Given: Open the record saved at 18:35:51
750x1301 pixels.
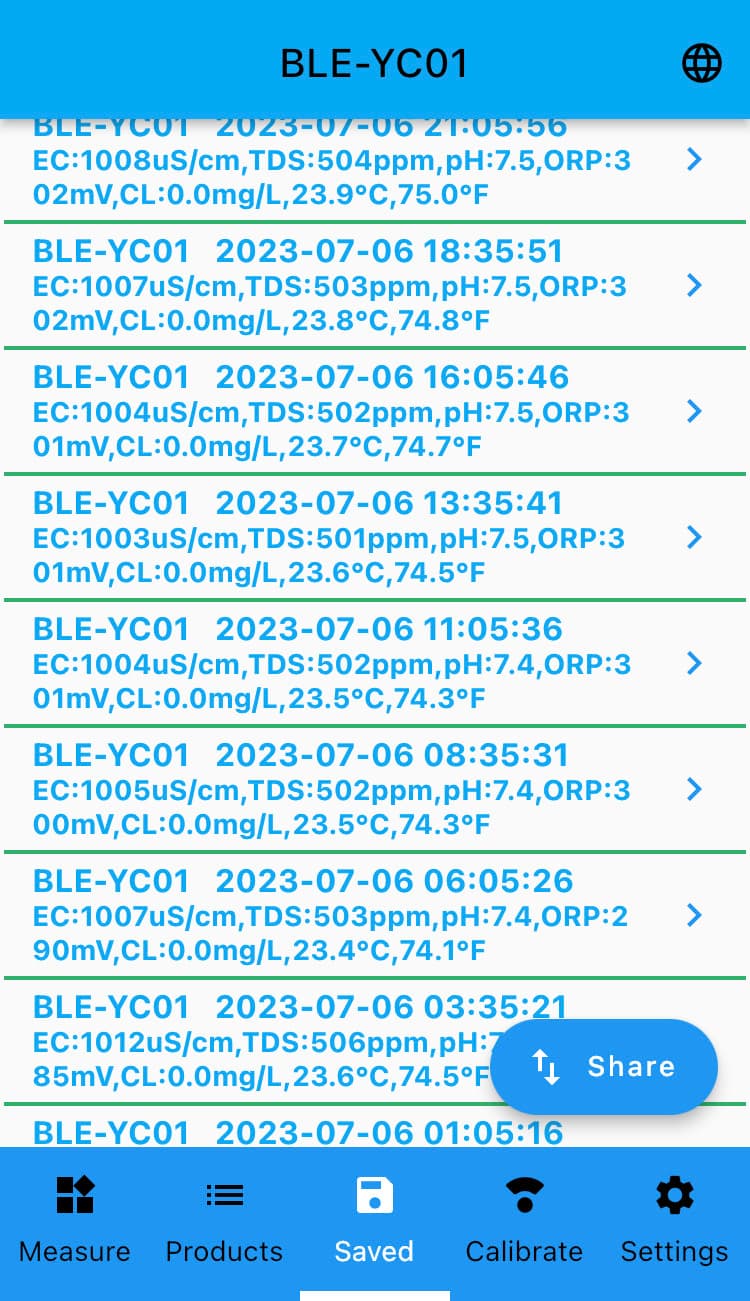Looking at the screenshot, I should point(375,285).
